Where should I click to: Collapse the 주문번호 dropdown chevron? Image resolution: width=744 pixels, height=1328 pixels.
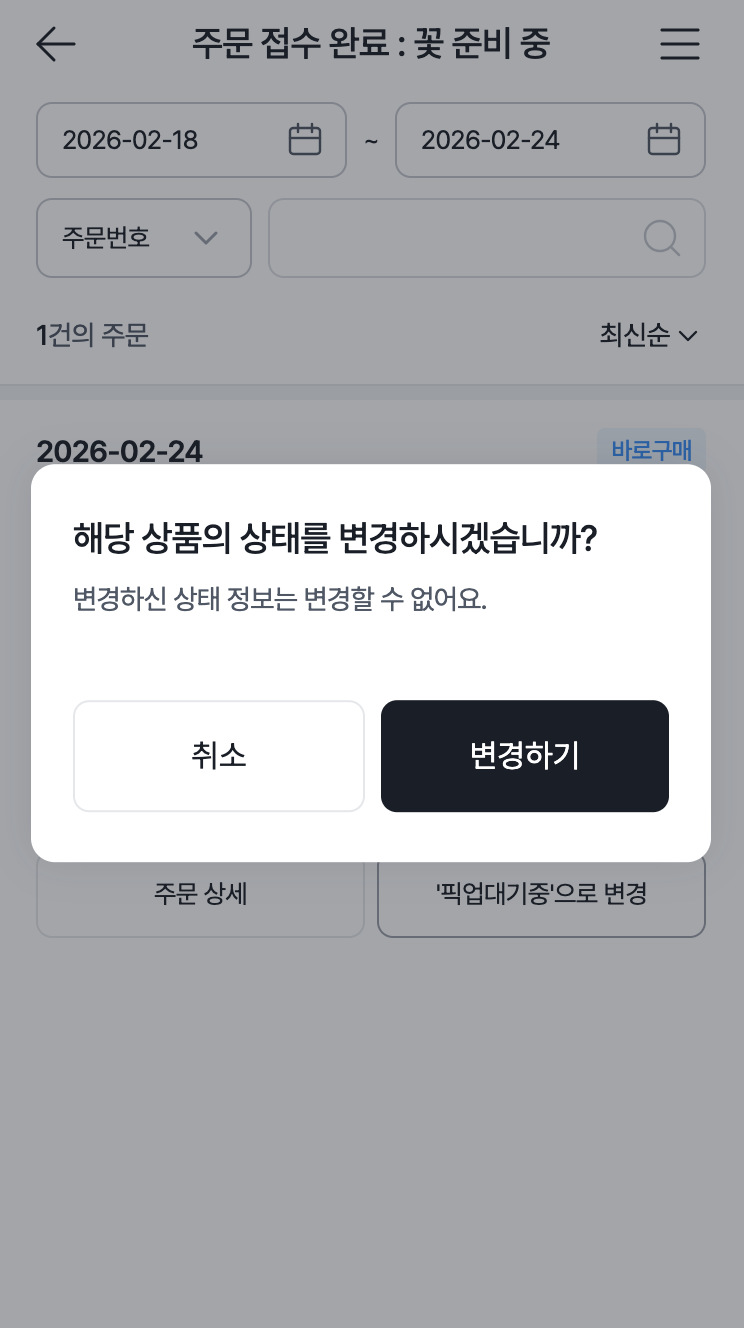click(206, 238)
